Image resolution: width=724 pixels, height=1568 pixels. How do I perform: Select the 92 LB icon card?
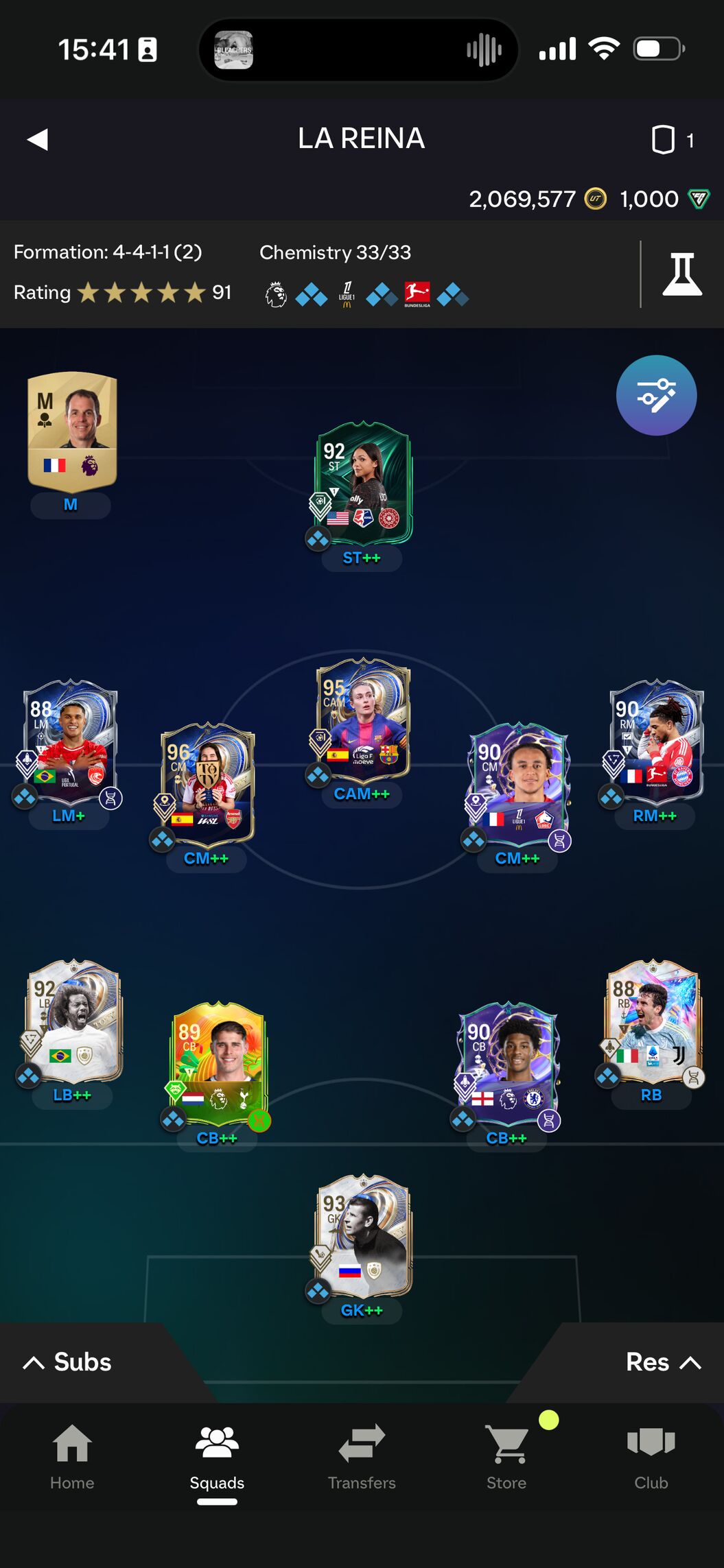74,1021
